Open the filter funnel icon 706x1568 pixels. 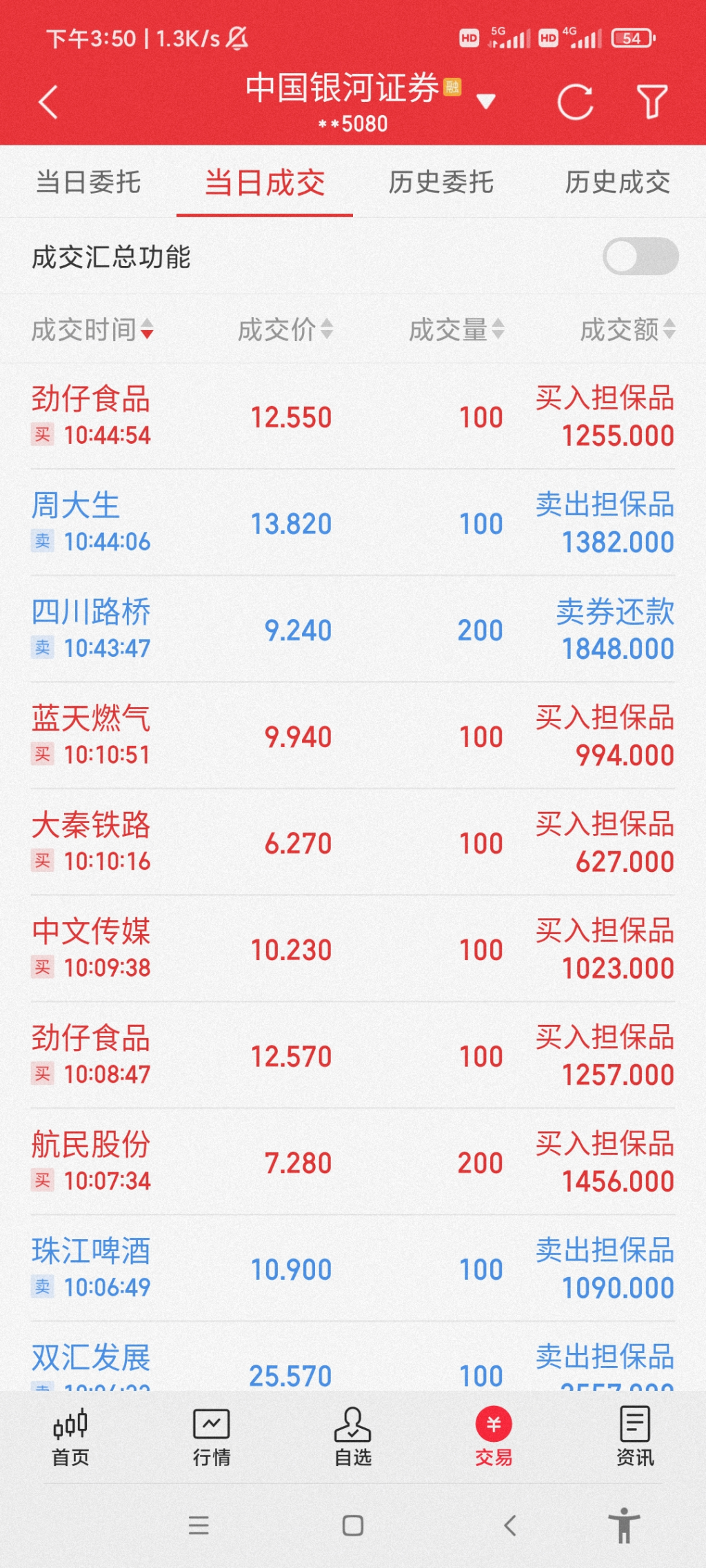(x=652, y=102)
